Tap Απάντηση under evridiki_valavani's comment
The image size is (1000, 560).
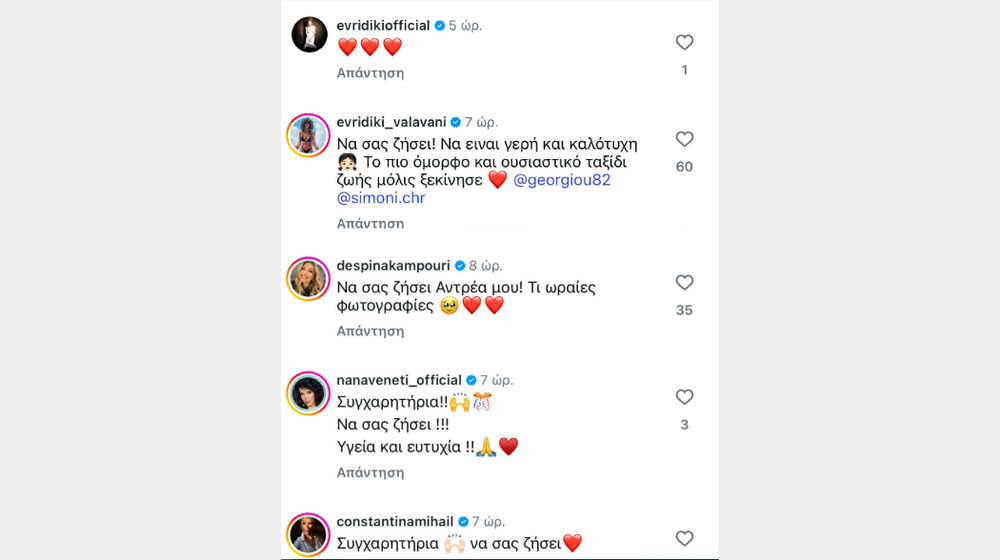coord(370,224)
